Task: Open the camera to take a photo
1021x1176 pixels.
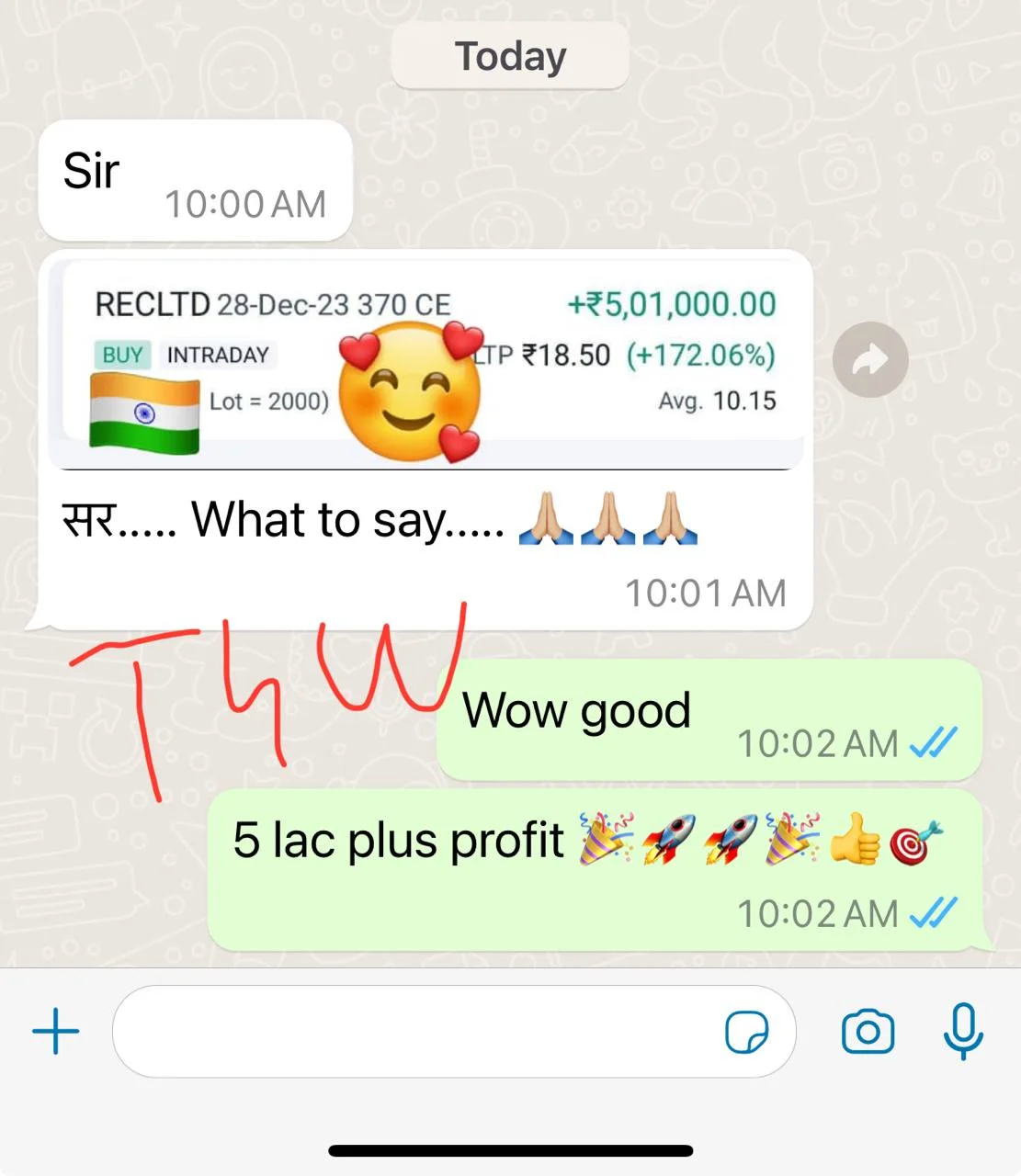Action: (x=868, y=1032)
